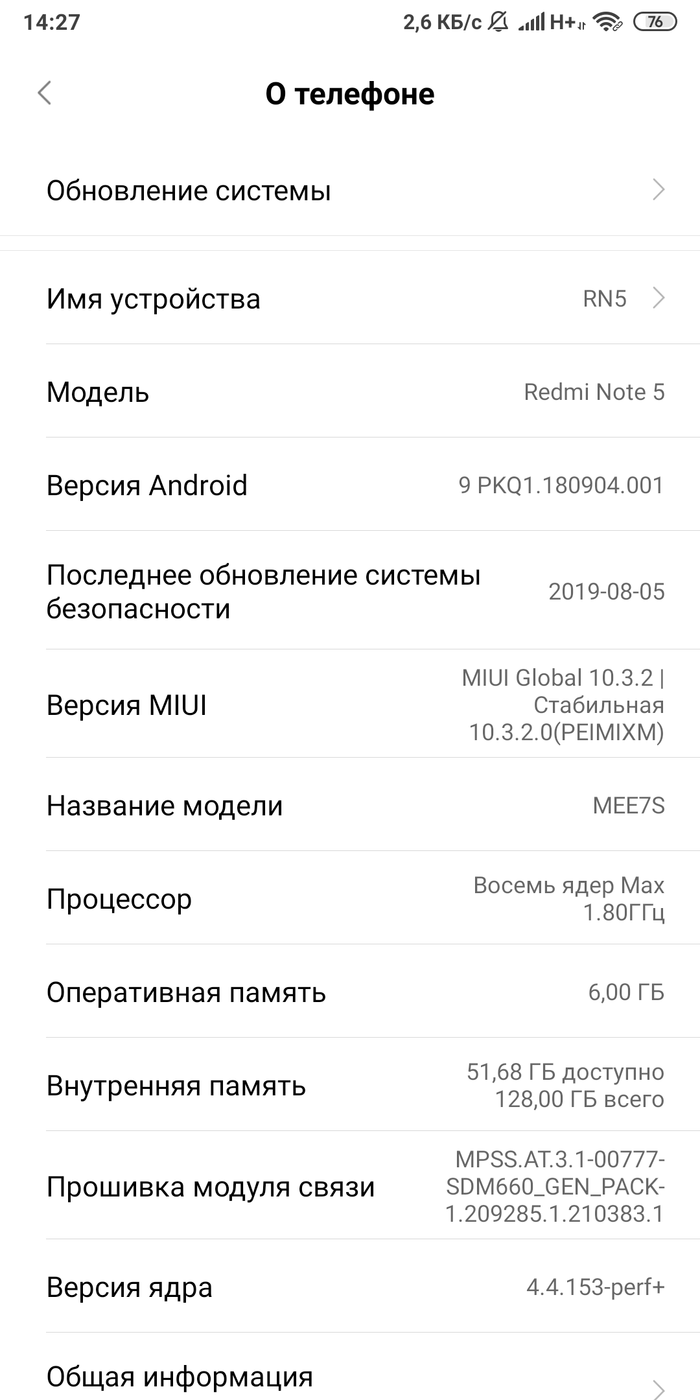
Task: Tap the Внутренняя память row
Action: [x=350, y=1085]
